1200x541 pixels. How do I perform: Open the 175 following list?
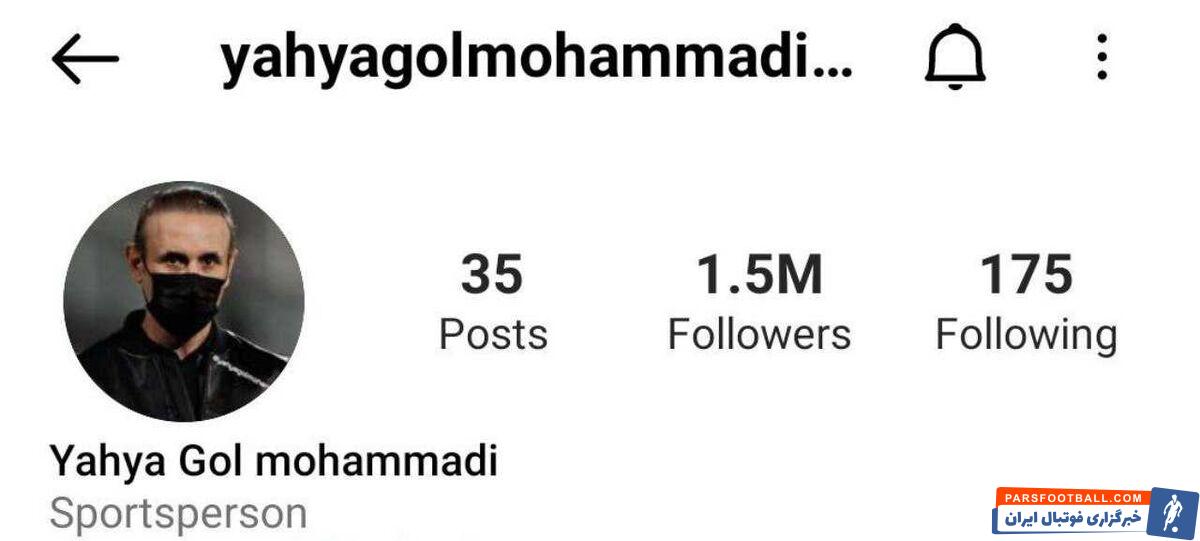click(x=1026, y=302)
